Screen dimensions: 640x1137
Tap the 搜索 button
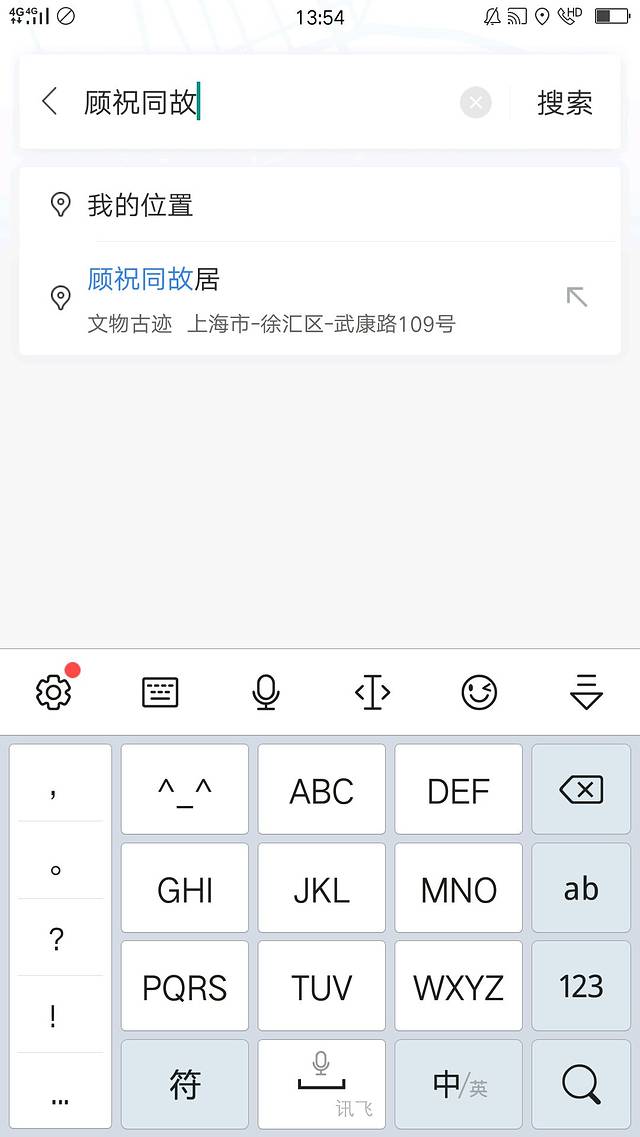tap(565, 102)
